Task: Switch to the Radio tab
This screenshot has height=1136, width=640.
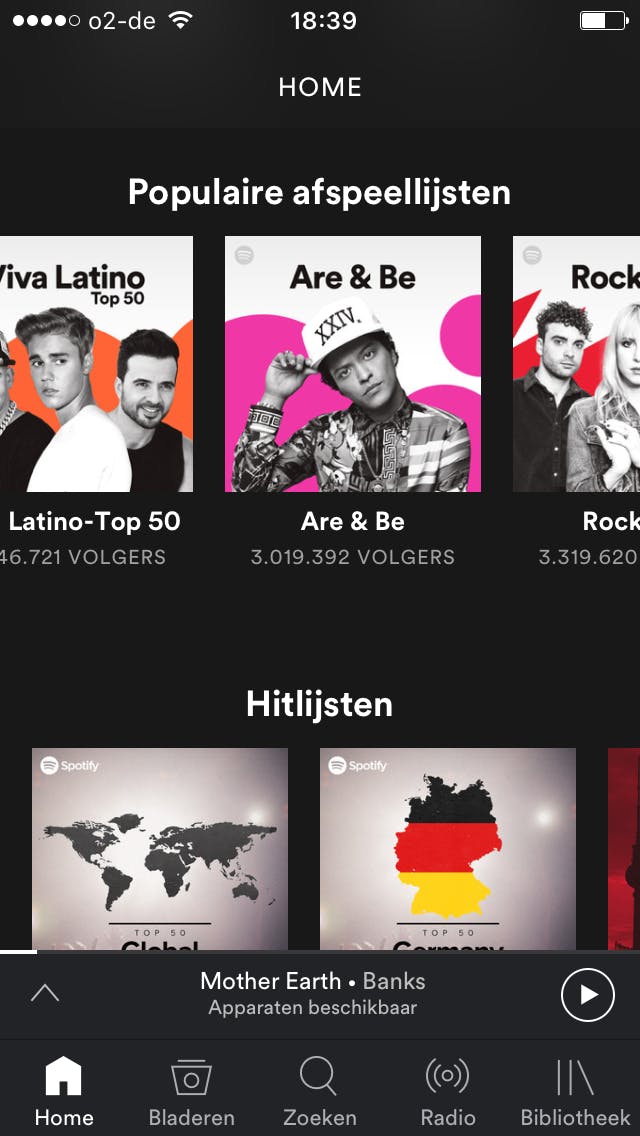Action: pyautogui.click(x=447, y=1092)
